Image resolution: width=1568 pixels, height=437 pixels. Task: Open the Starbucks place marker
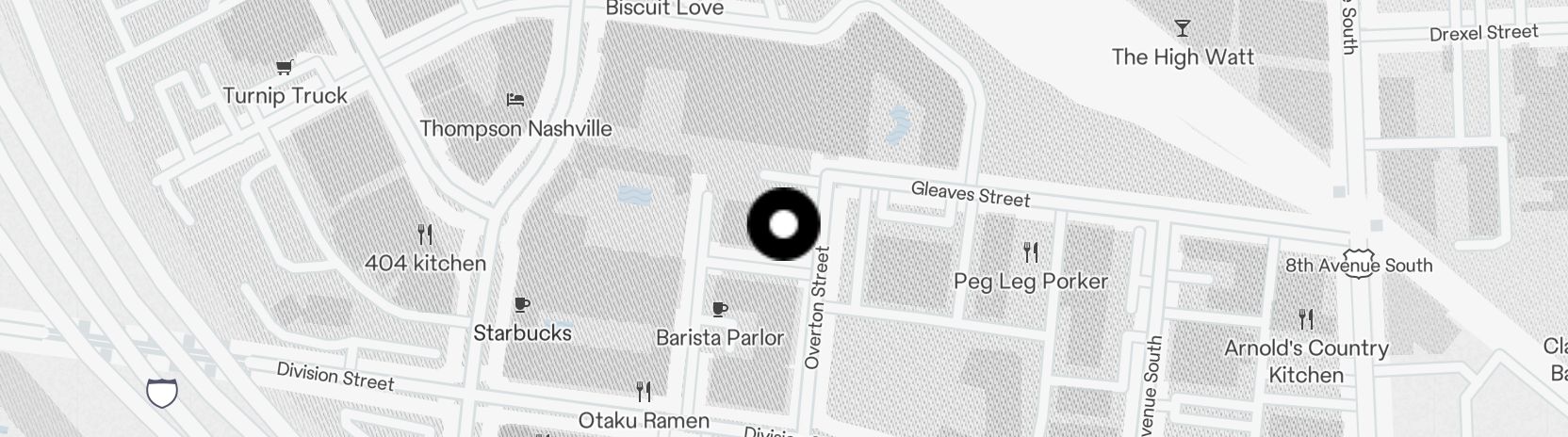[x=521, y=305]
